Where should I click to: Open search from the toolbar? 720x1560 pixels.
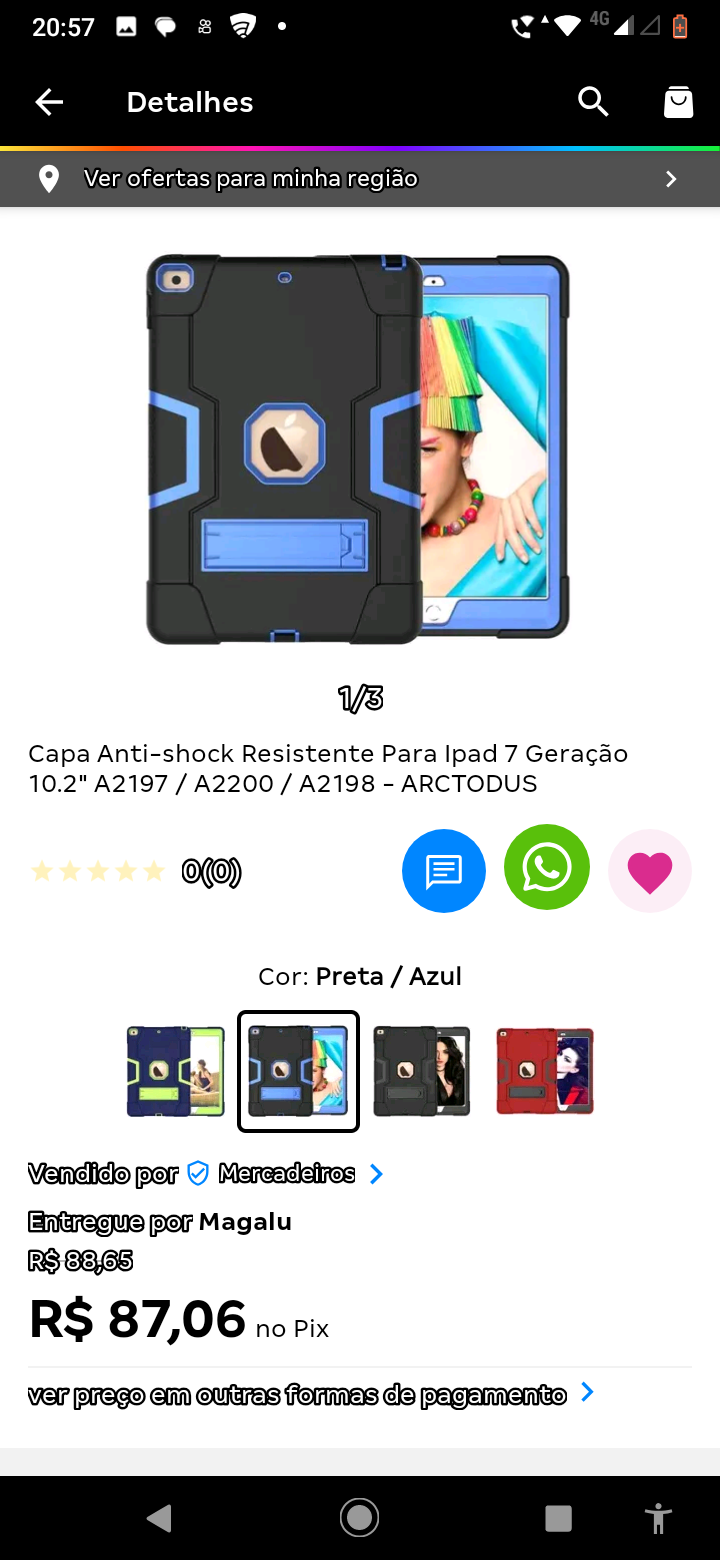point(593,102)
